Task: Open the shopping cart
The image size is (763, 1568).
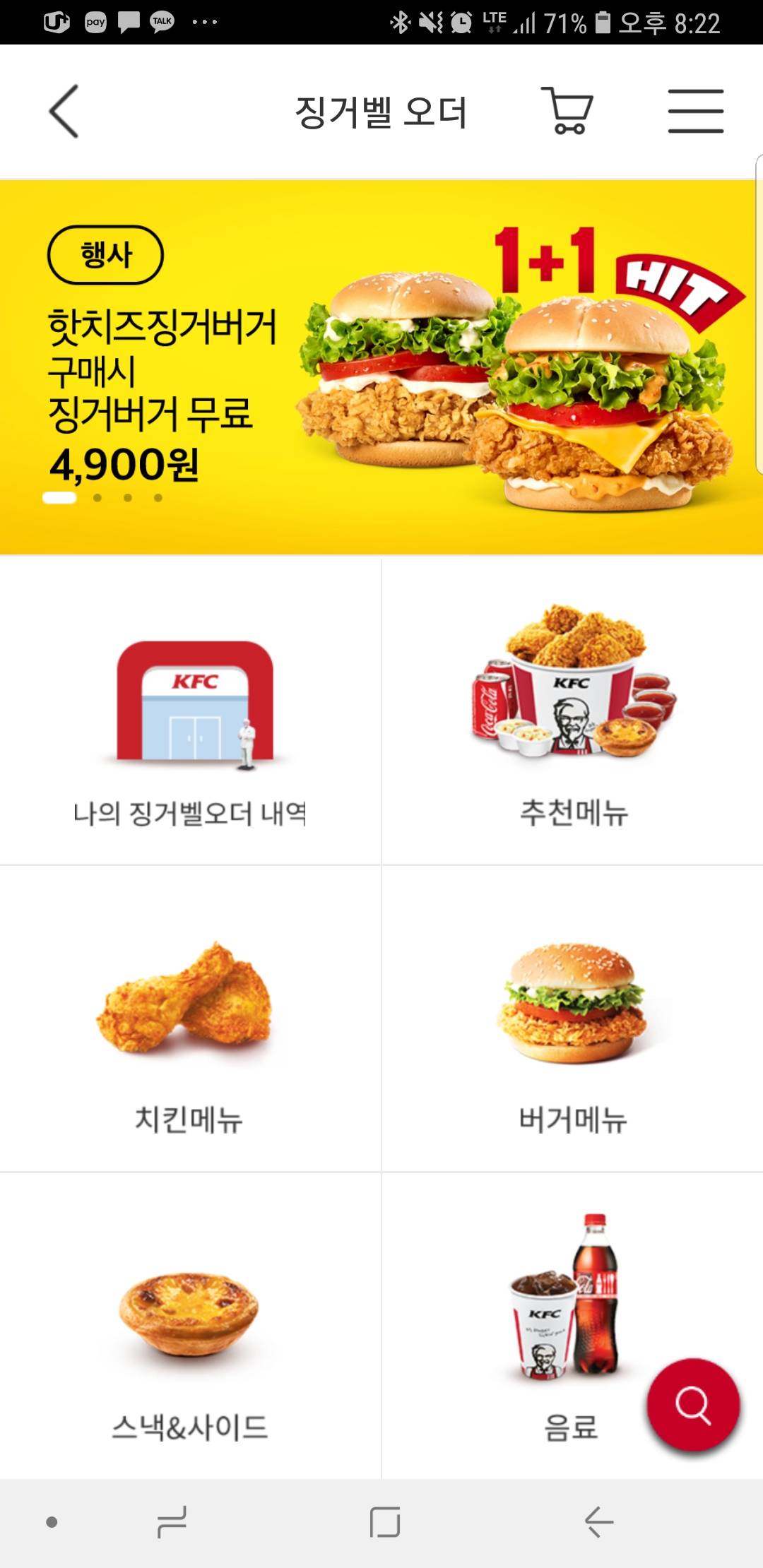Action: pyautogui.click(x=567, y=111)
